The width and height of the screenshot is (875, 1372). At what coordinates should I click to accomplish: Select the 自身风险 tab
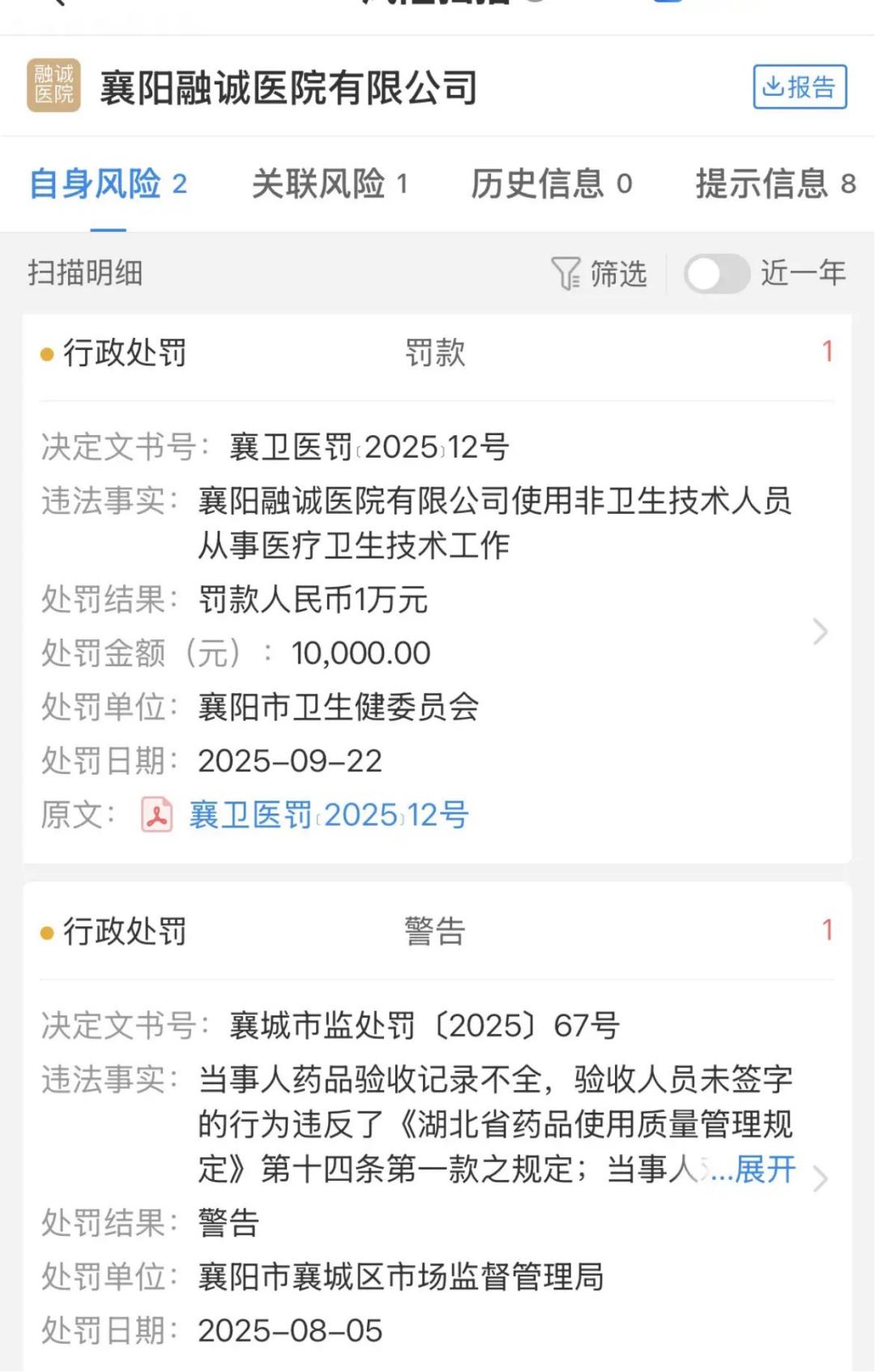(x=108, y=184)
